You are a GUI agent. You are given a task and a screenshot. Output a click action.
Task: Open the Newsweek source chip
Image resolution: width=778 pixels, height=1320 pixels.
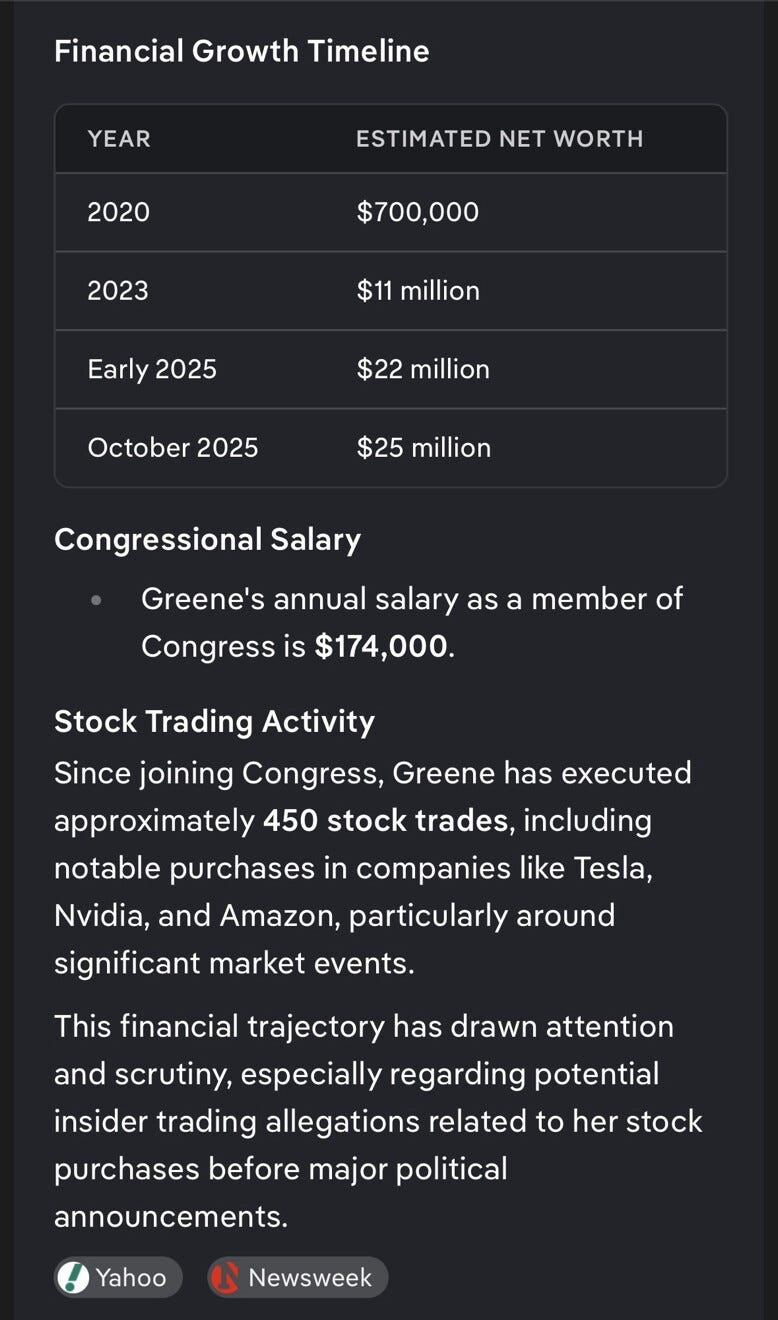pos(297,1277)
